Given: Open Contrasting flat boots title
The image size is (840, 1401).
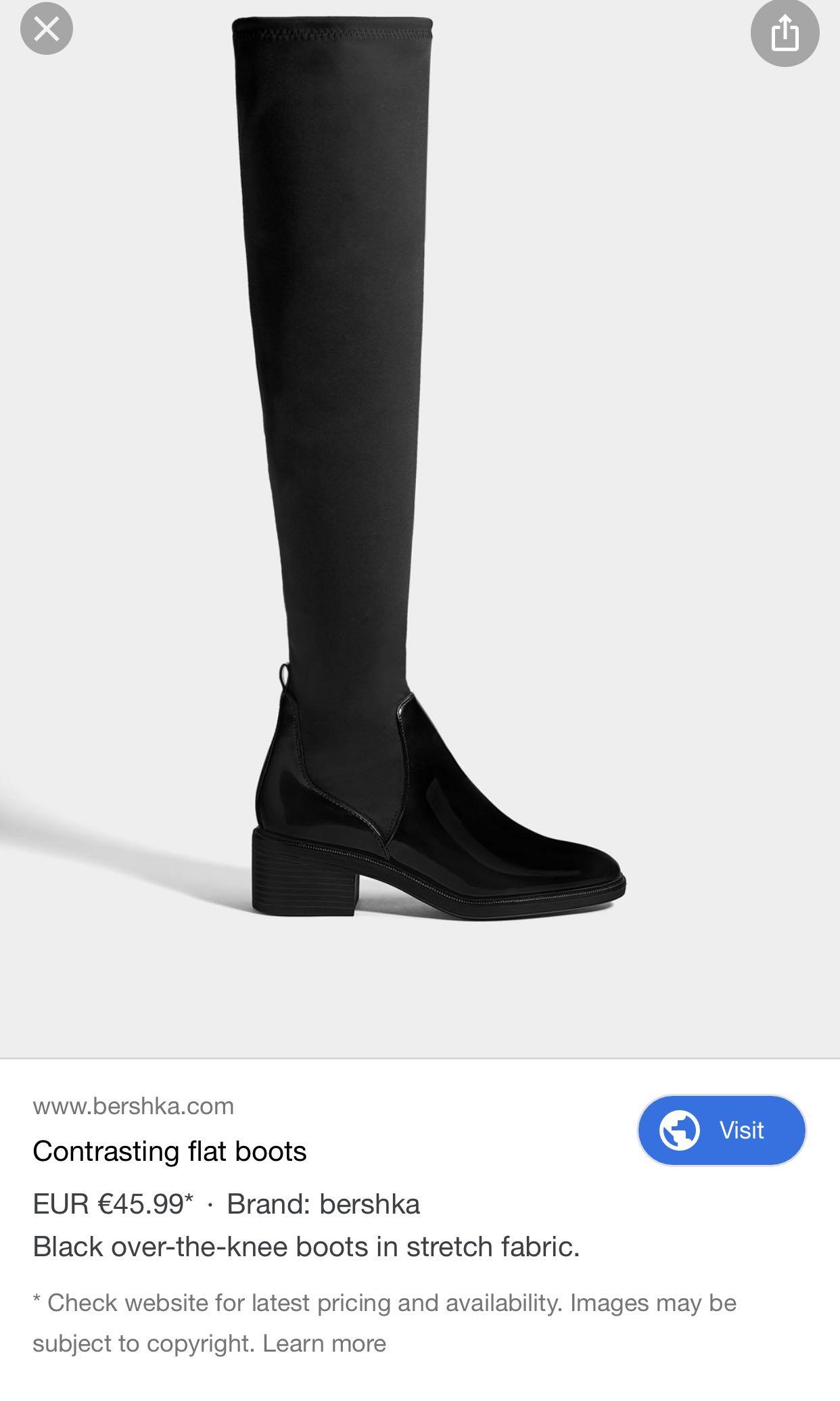Looking at the screenshot, I should (170, 1151).
